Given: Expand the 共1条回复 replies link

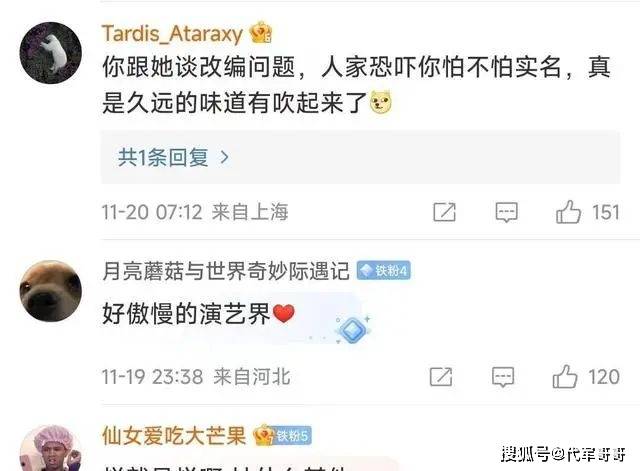Looking at the screenshot, I should [174, 157].
